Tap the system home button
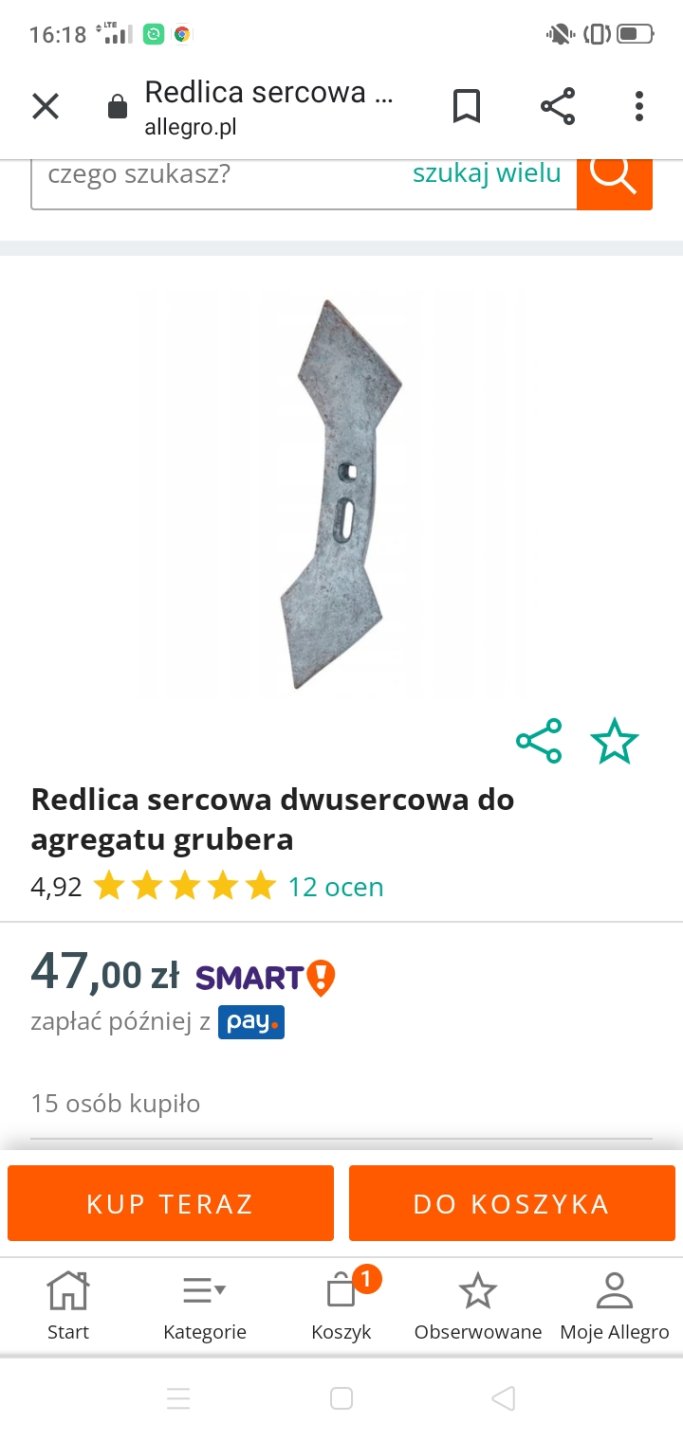 coord(341,1398)
